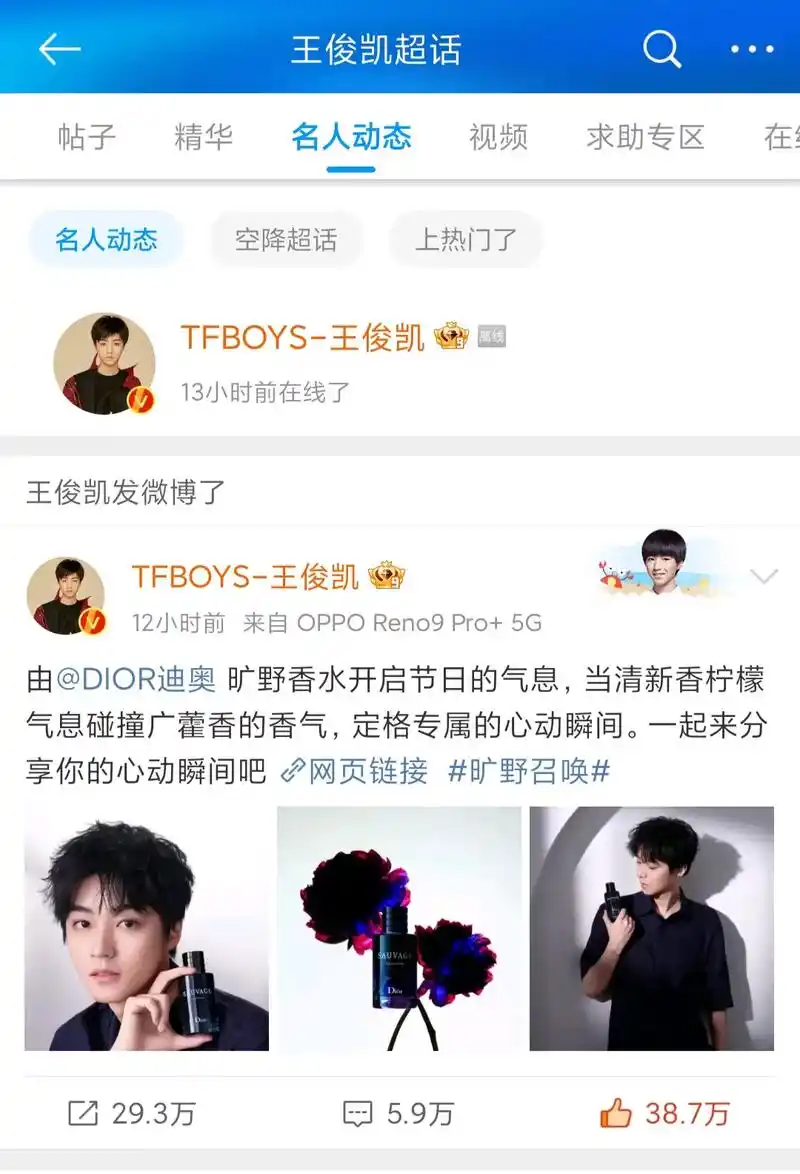The height and width of the screenshot is (1174, 800).
Task: Open the 网页链接 link in the post
Action: tap(355, 770)
